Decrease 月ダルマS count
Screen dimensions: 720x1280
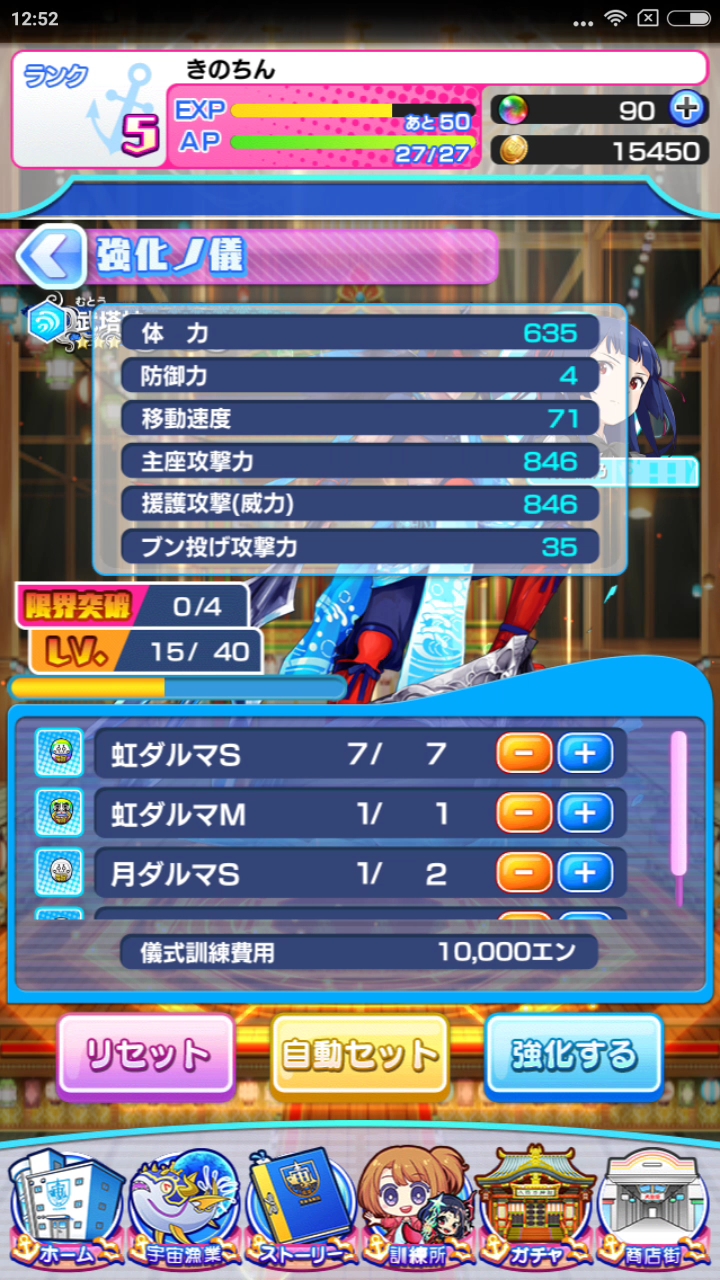524,875
